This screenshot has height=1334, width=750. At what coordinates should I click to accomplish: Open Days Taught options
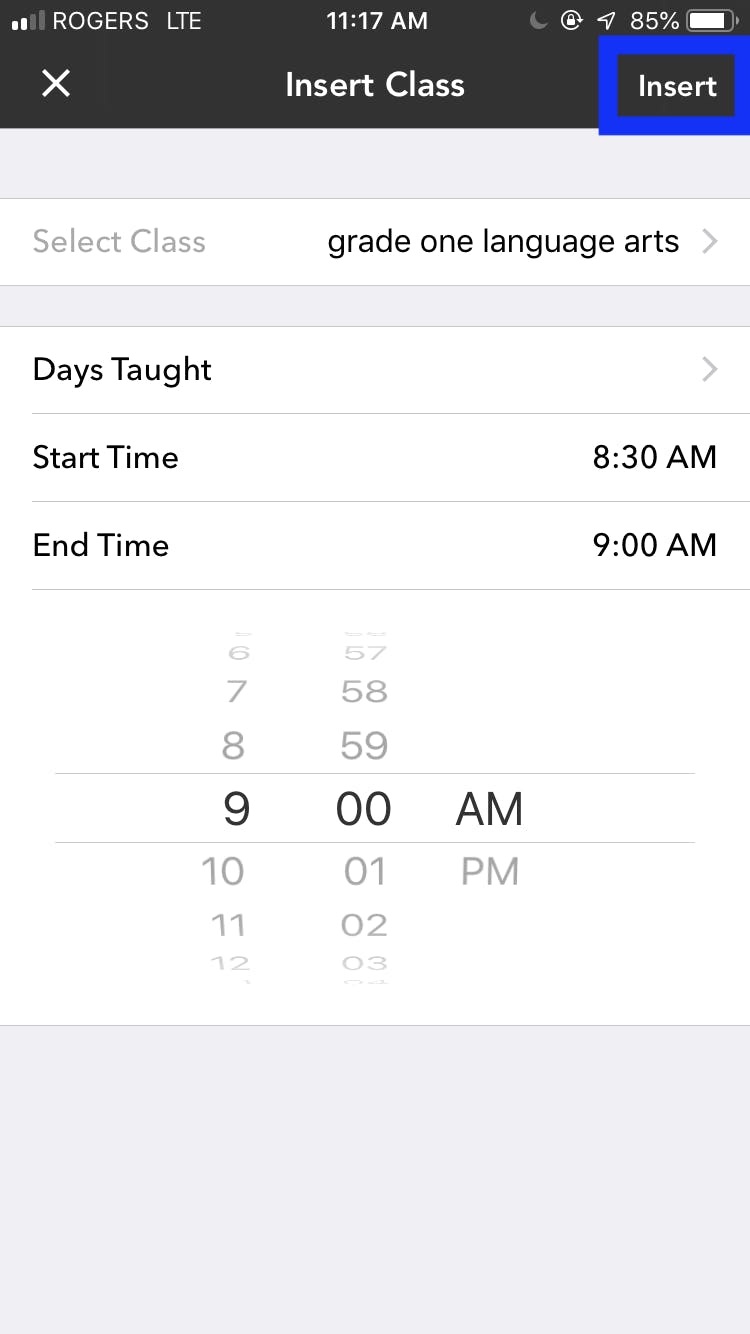tap(375, 370)
